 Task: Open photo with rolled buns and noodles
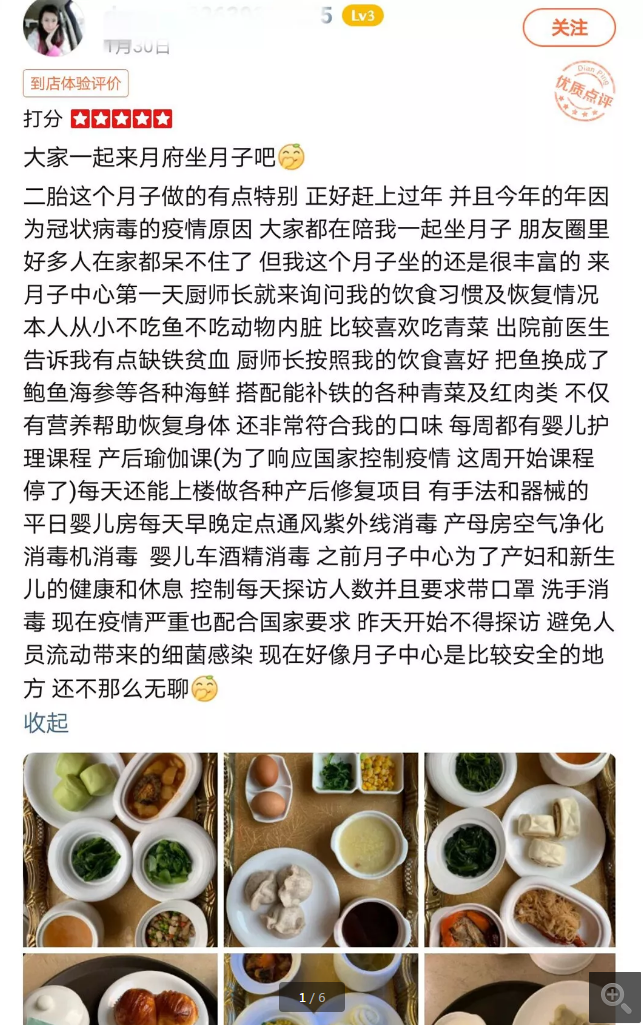tap(519, 849)
